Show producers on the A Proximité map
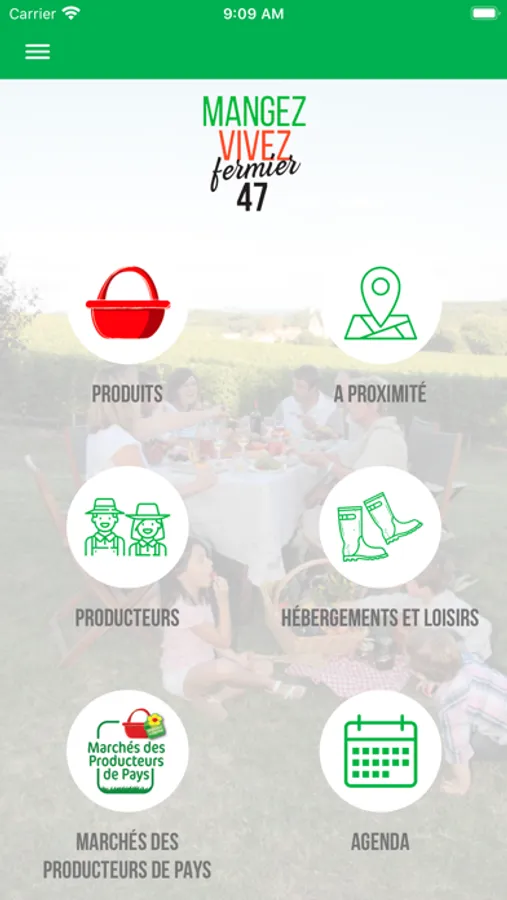507x900 pixels. coord(380,302)
